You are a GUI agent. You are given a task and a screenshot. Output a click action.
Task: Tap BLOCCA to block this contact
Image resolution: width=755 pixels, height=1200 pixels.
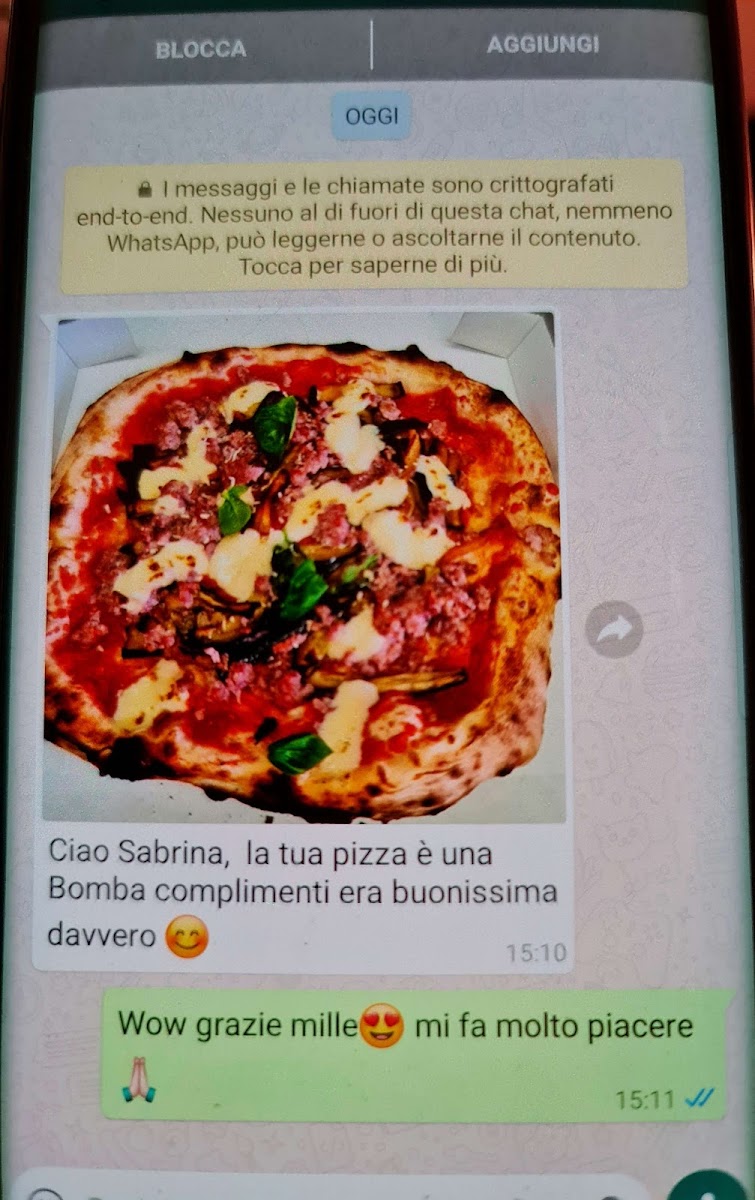[x=201, y=49]
